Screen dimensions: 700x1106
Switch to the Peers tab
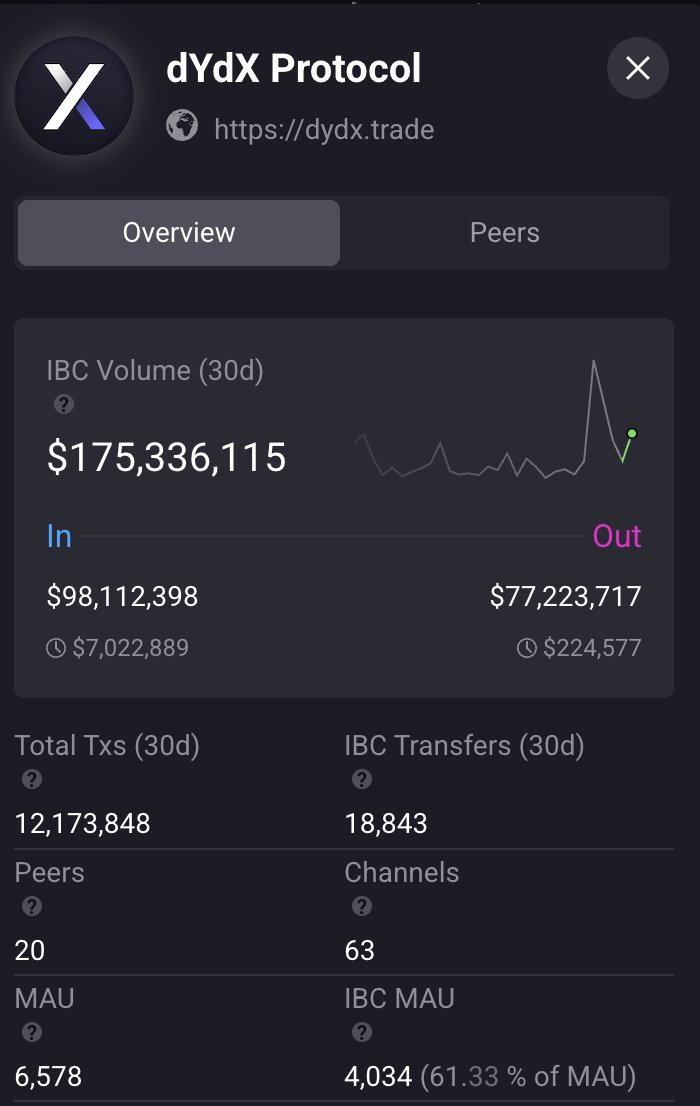[x=505, y=233]
